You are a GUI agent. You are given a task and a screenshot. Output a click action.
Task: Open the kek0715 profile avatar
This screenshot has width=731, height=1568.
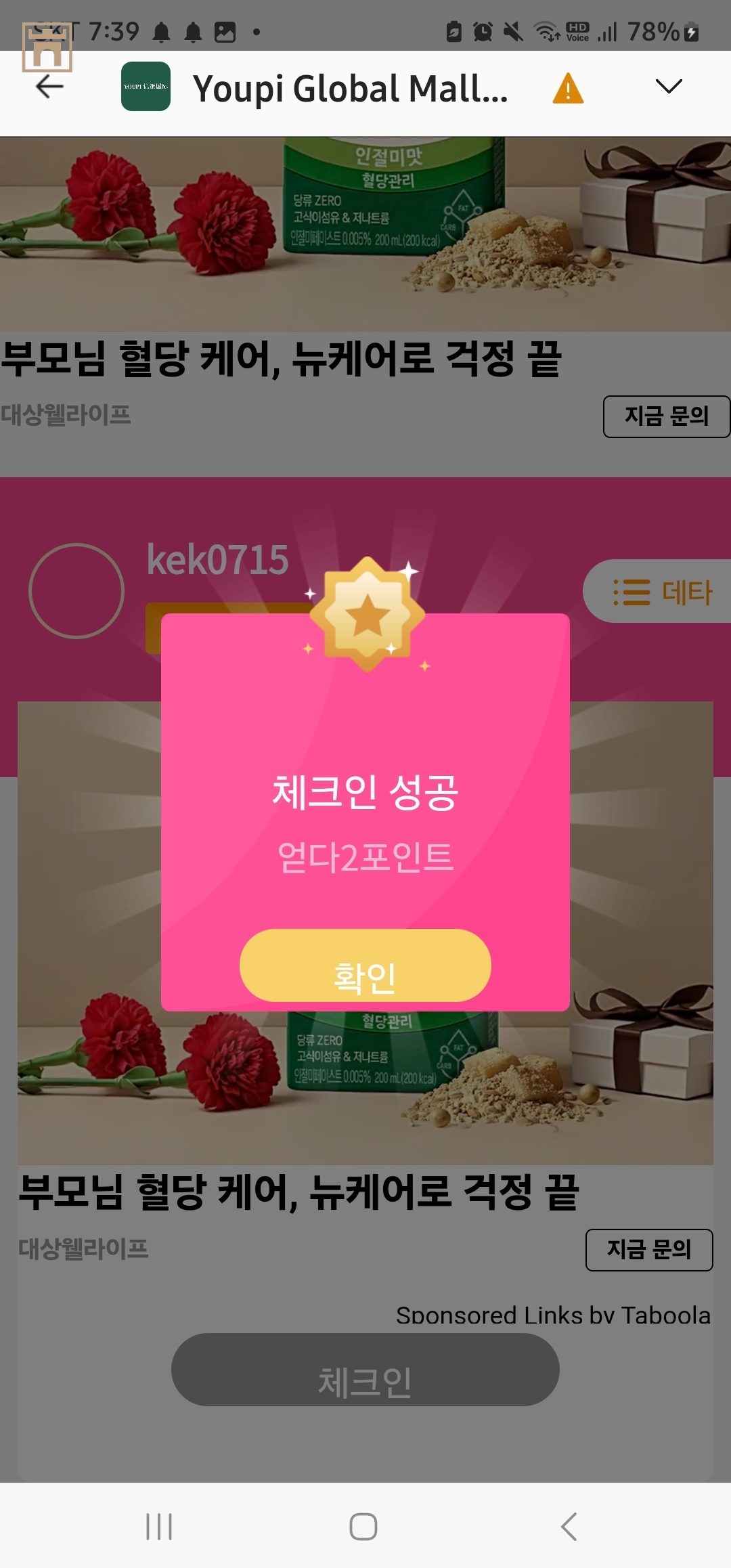(76, 590)
